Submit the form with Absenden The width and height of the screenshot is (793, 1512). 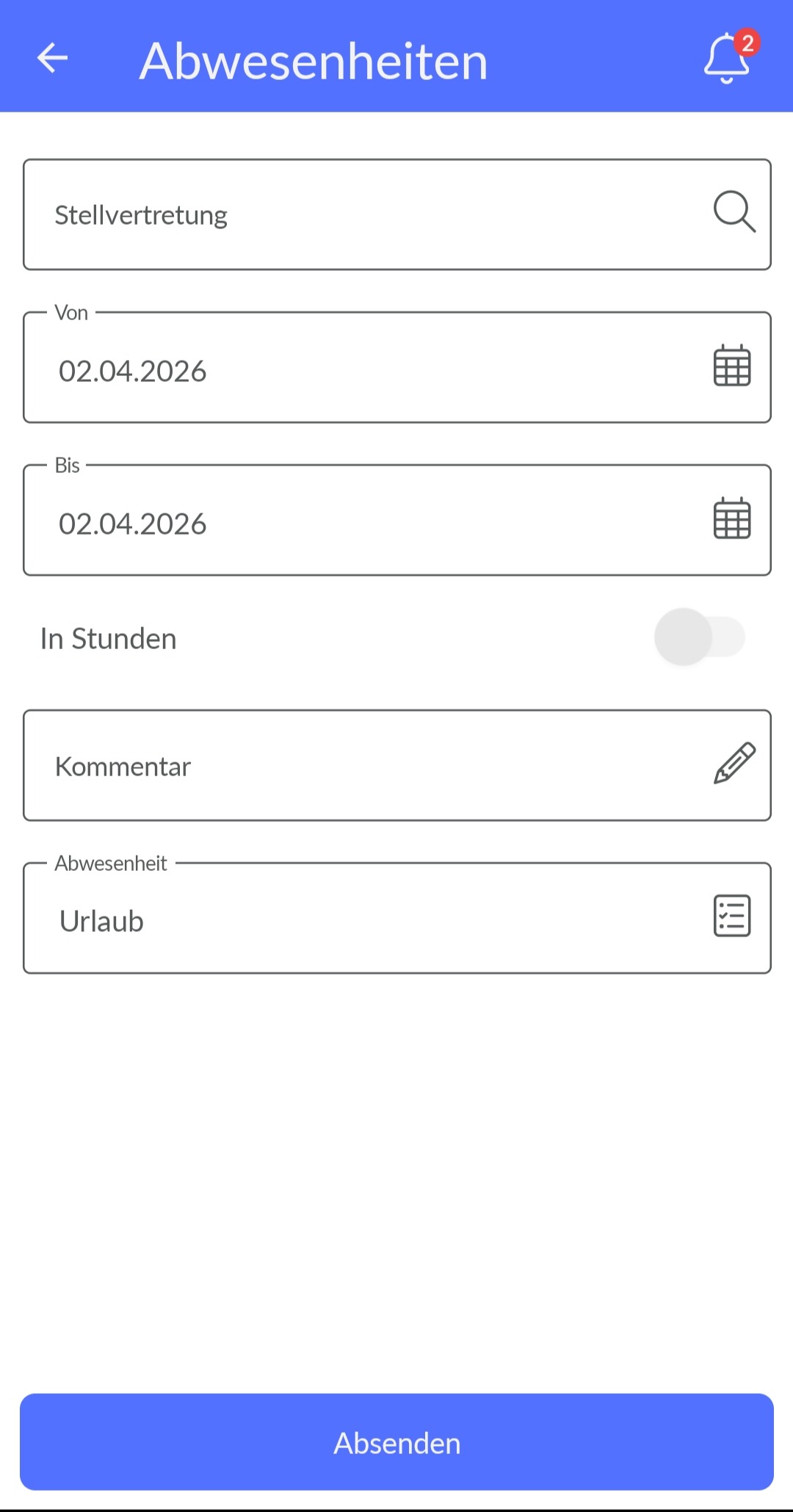point(396,1442)
